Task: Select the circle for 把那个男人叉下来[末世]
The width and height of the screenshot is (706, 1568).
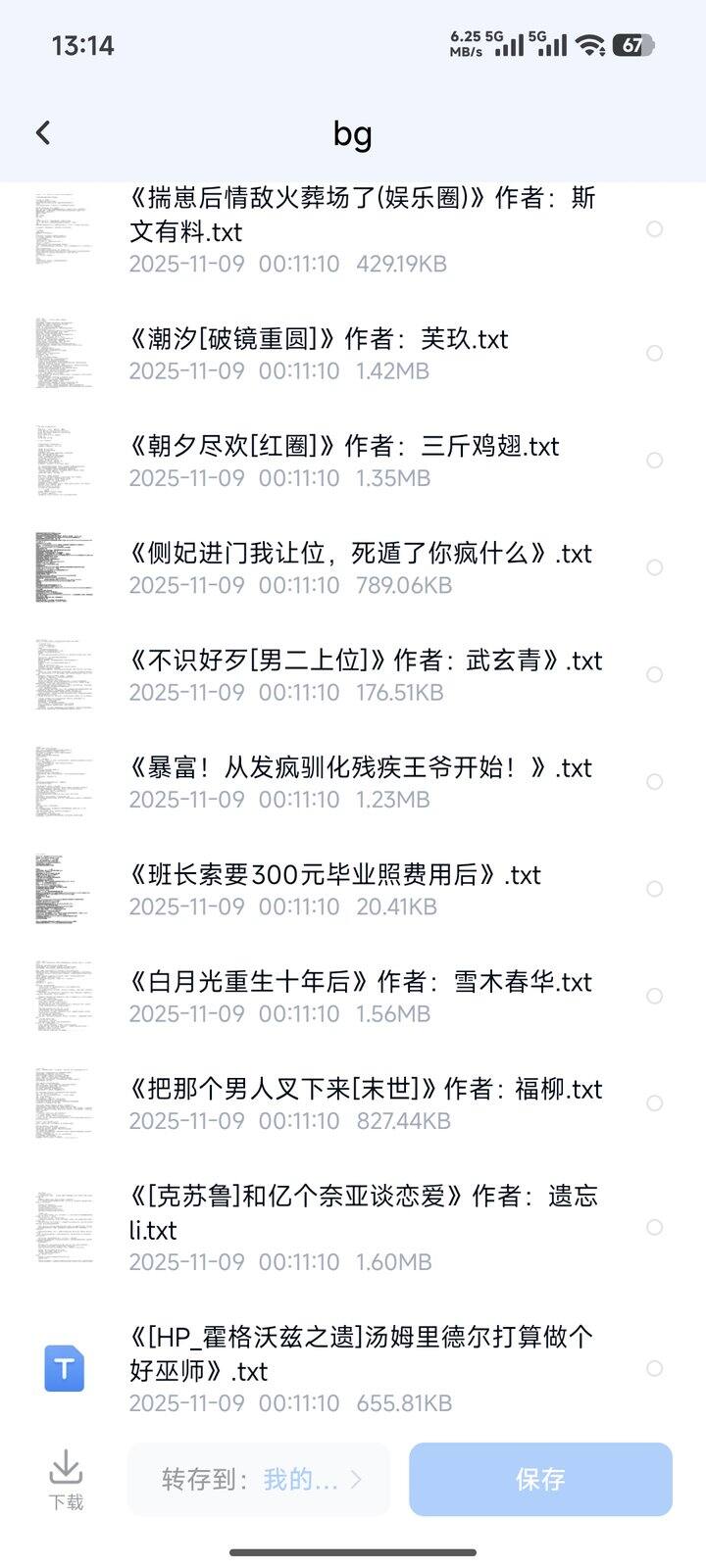Action: tap(654, 1102)
